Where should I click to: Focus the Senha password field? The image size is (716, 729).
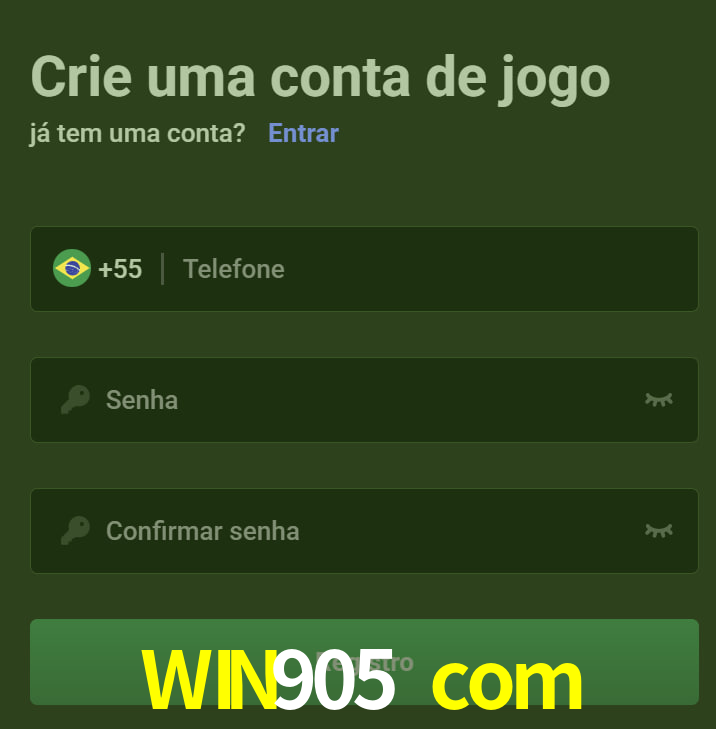click(x=360, y=400)
